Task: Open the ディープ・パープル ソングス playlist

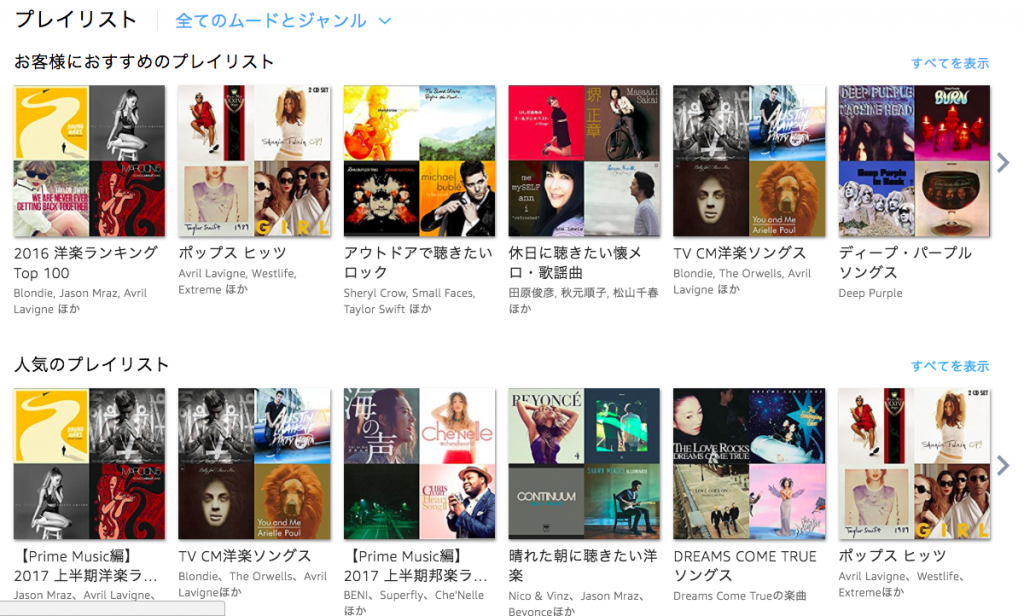Action: click(914, 161)
